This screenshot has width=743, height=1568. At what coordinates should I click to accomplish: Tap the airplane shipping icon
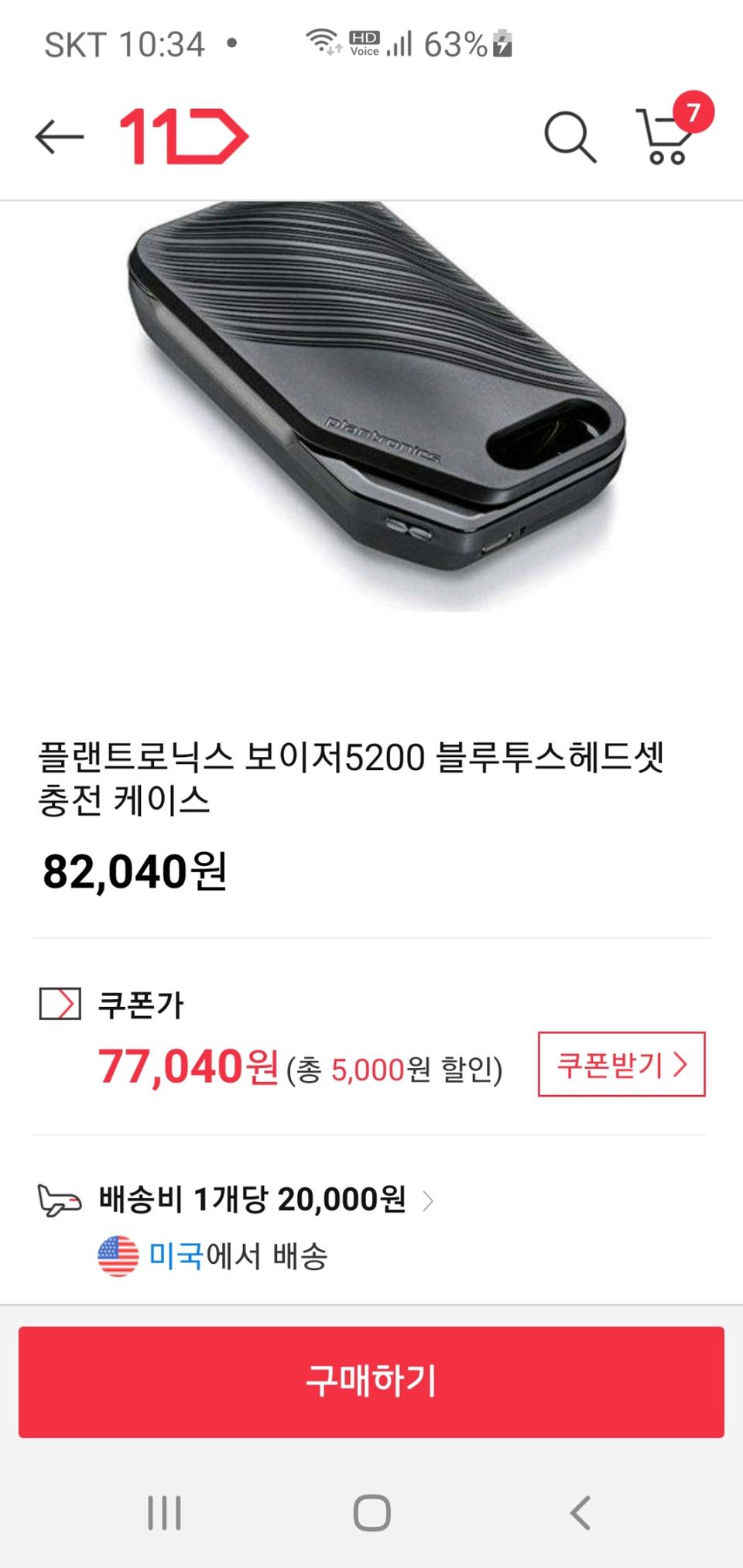click(62, 1201)
